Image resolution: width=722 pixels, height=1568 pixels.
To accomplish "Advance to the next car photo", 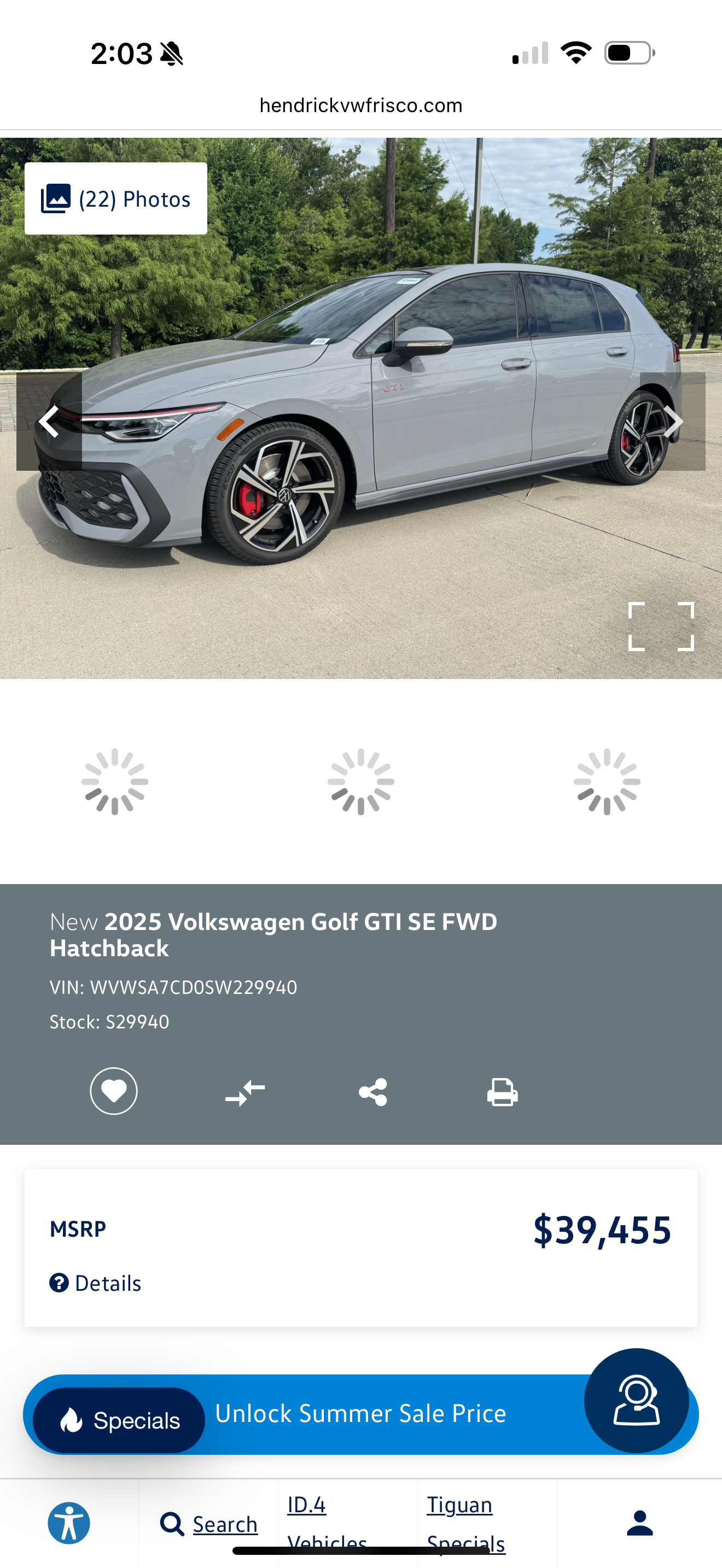I will click(672, 421).
